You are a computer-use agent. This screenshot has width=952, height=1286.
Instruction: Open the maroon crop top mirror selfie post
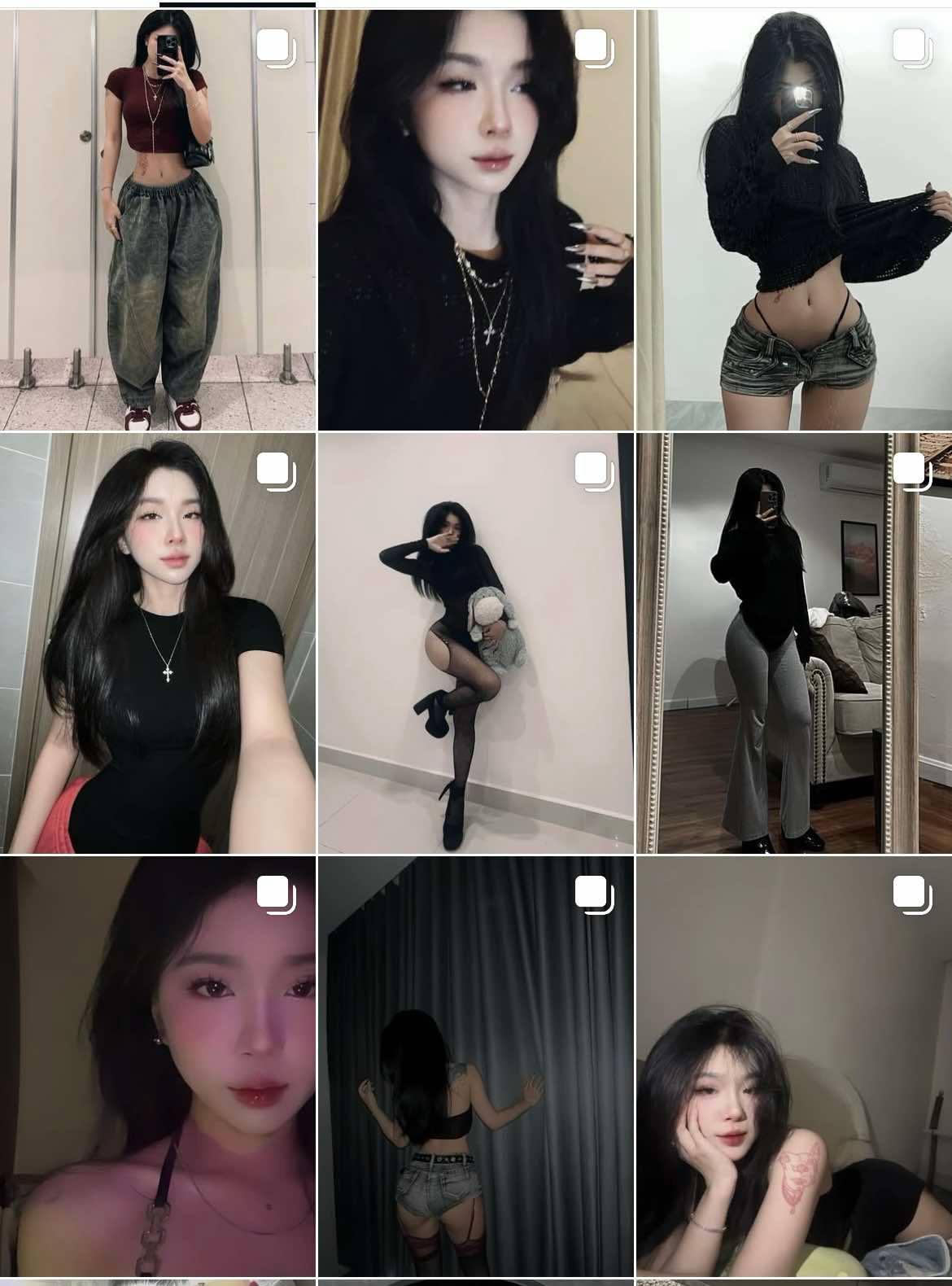[x=158, y=220]
